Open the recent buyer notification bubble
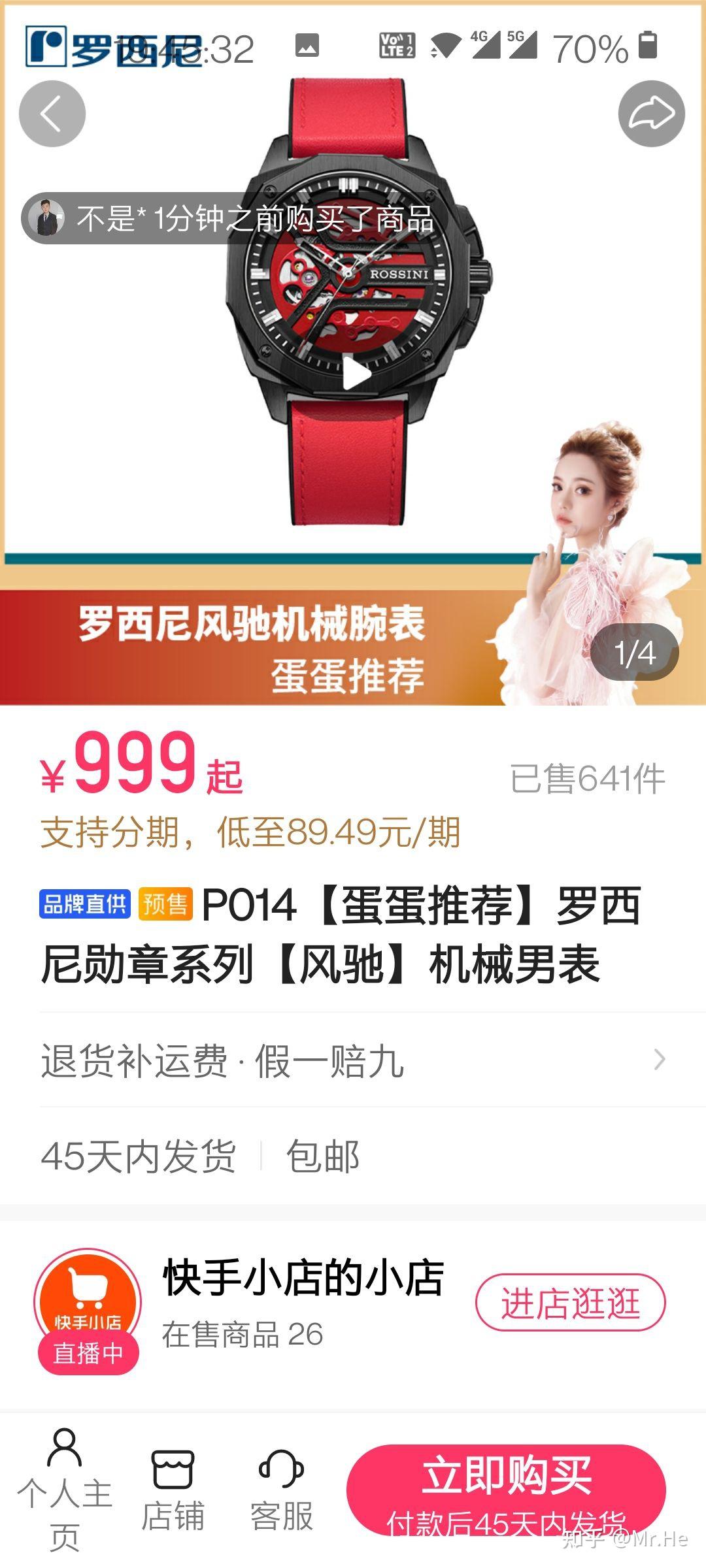The height and width of the screenshot is (1568, 706). 229,218
